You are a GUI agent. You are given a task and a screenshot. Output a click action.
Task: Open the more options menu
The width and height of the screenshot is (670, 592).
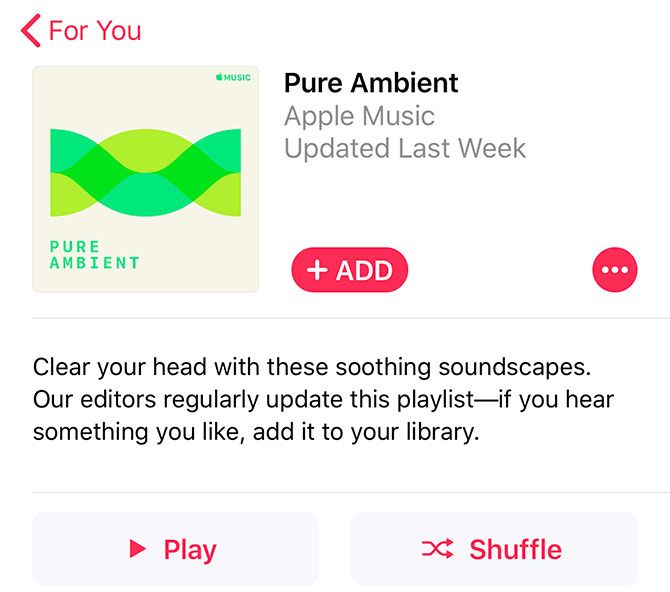tap(614, 270)
